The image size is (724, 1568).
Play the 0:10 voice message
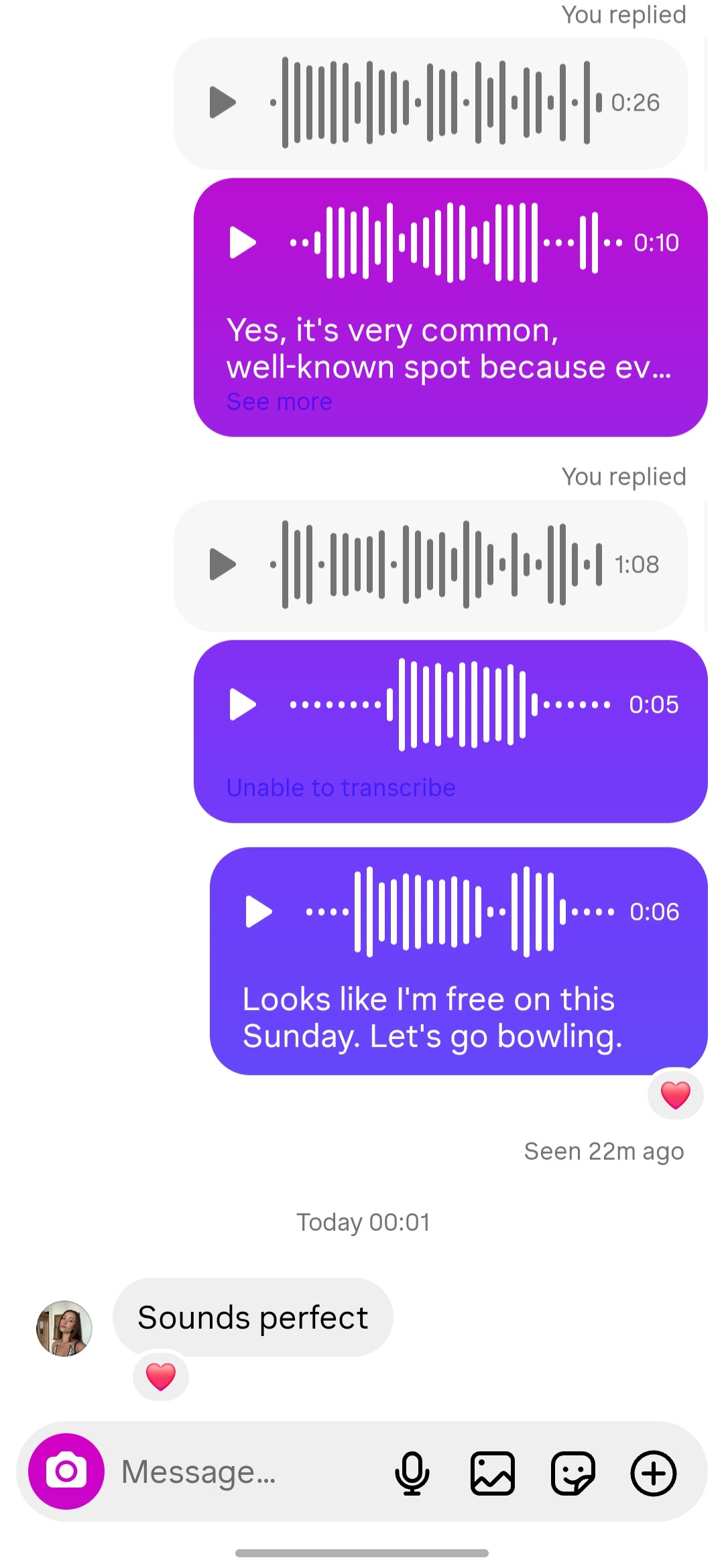pos(243,242)
